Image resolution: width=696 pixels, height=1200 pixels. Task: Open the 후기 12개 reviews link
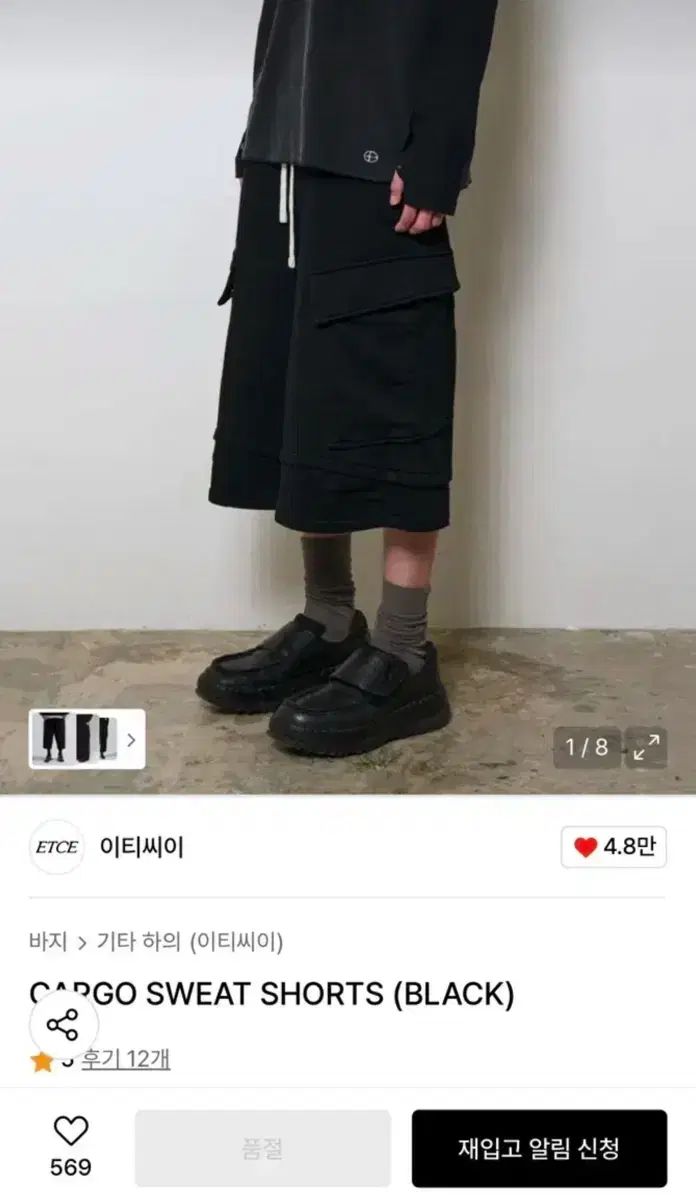(126, 1059)
